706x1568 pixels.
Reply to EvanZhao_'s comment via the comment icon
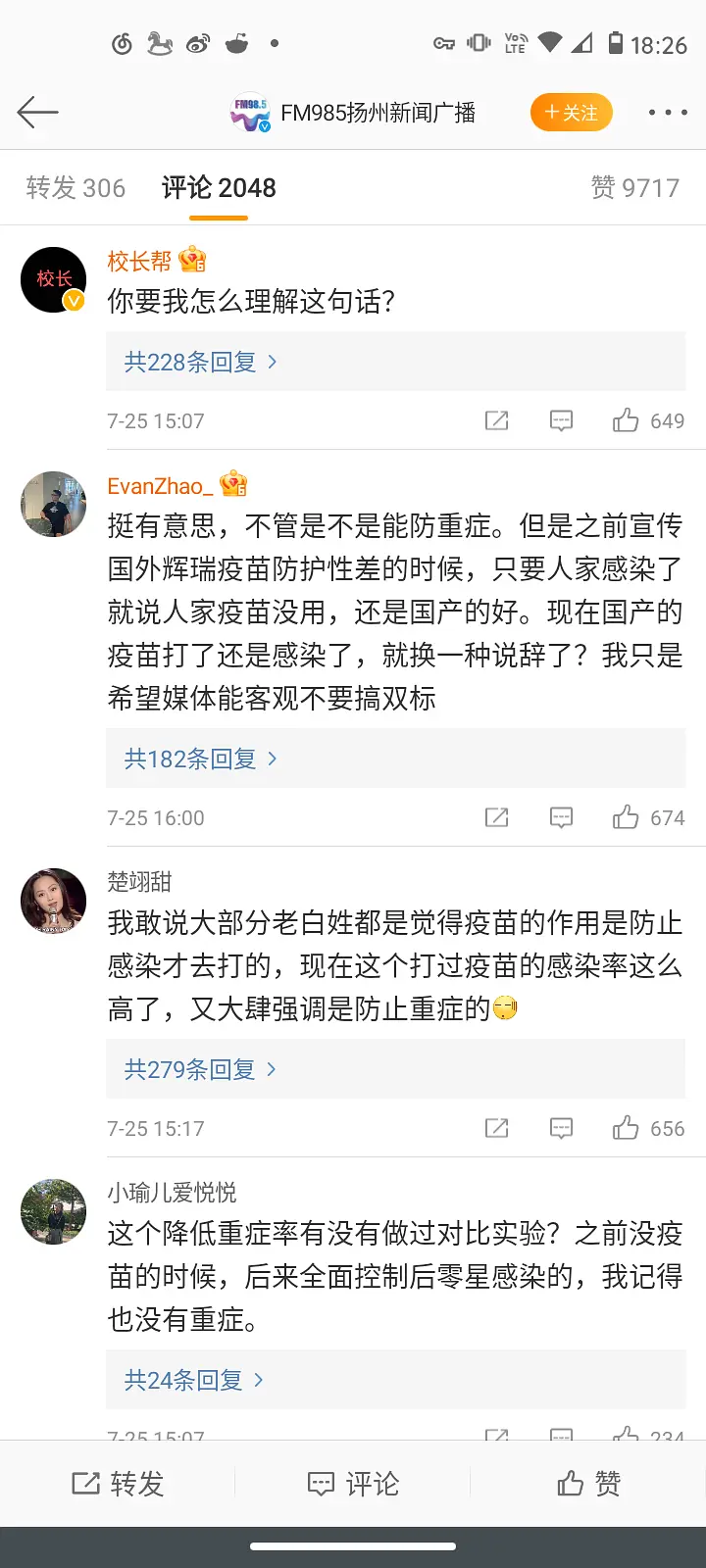tap(561, 818)
